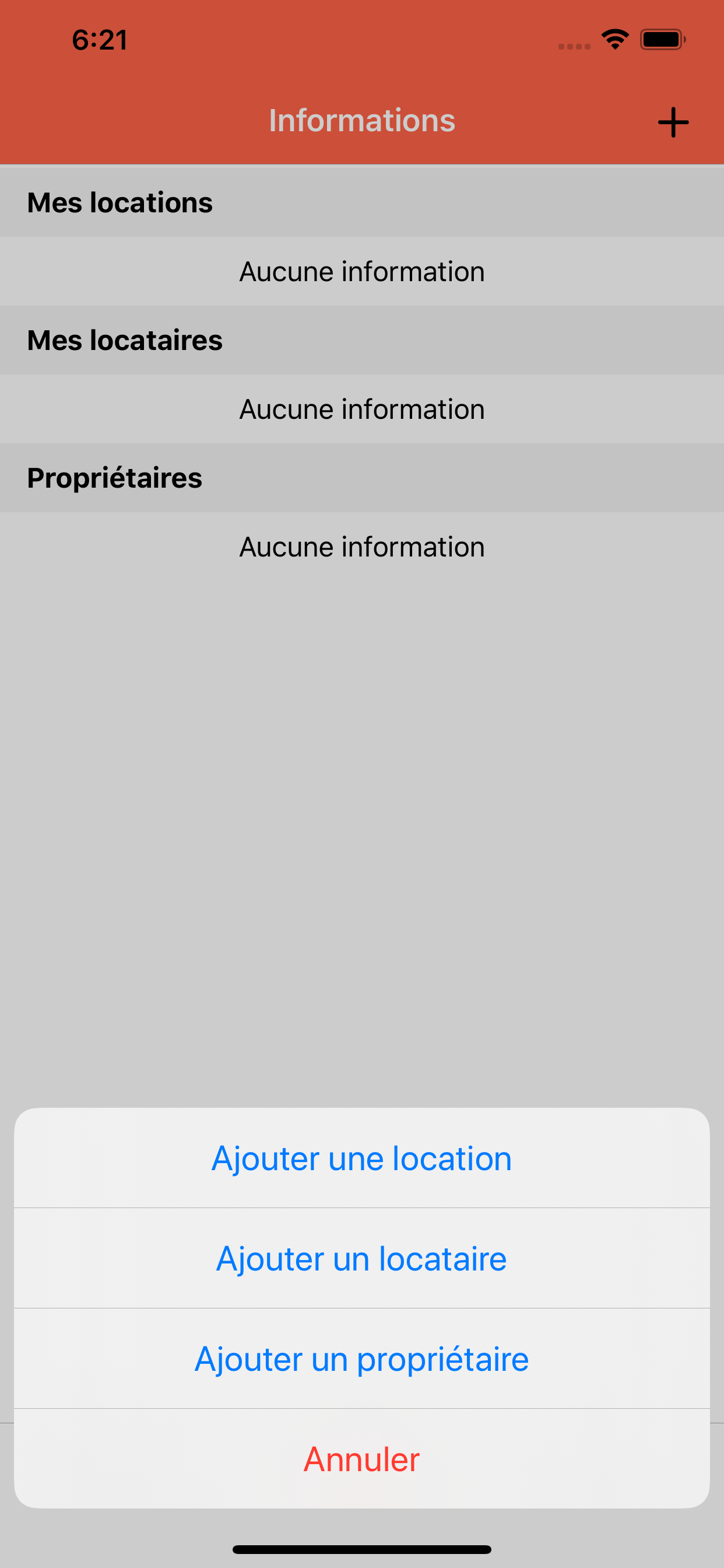Tap the cellular signal dots indicator

(x=572, y=45)
